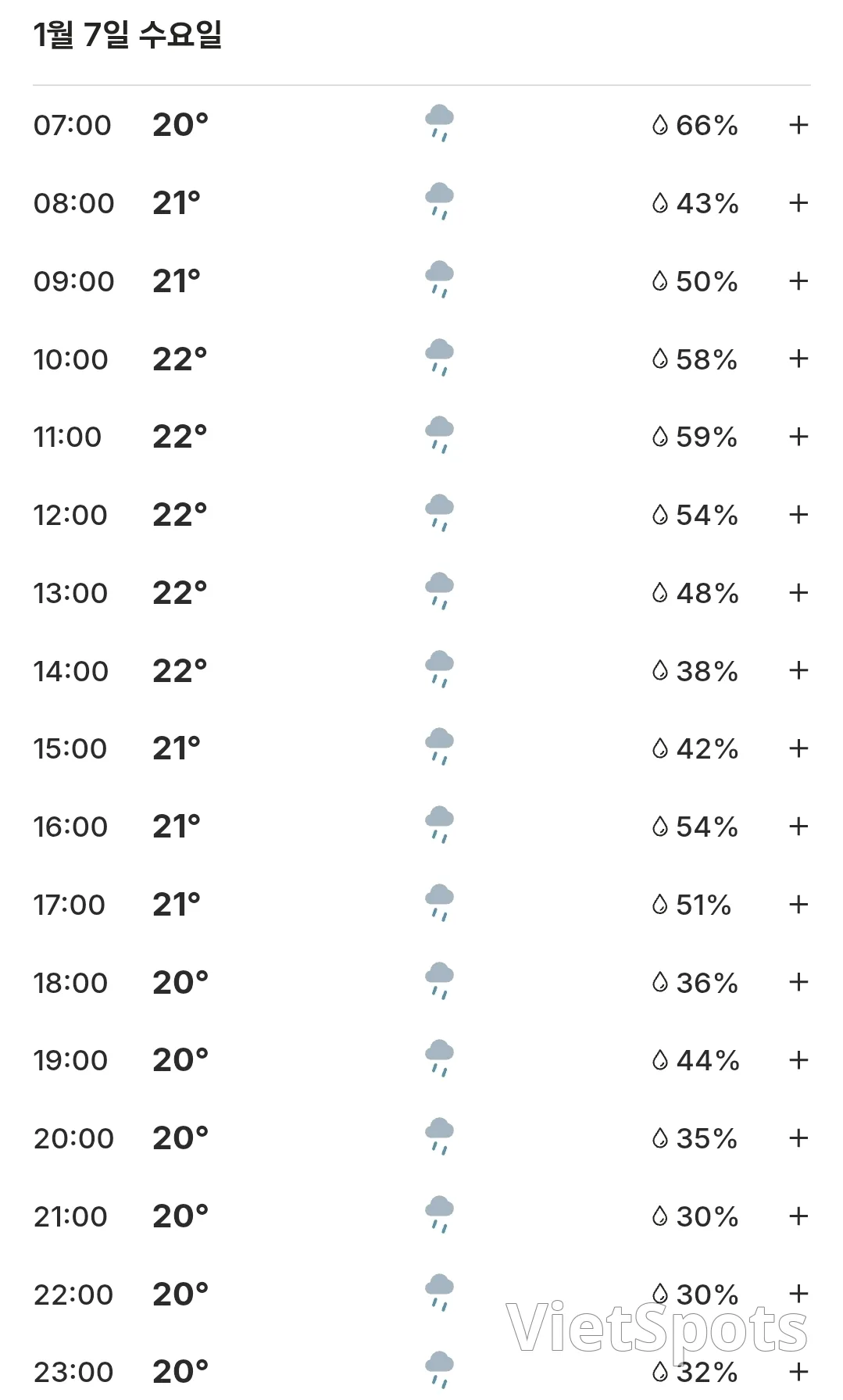The image size is (843, 1400).
Task: Open details for the 09:00 forecast
Action: click(798, 281)
